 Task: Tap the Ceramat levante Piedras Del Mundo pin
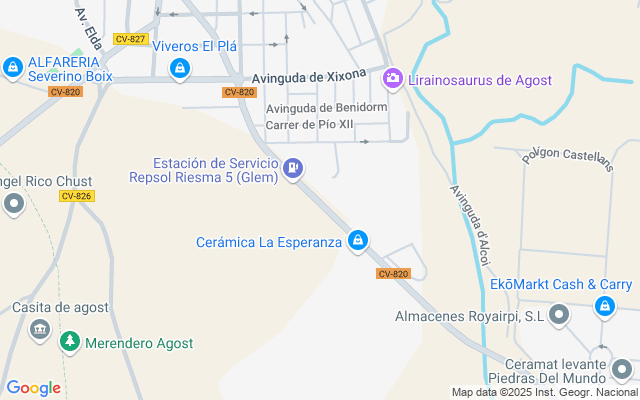tap(622, 370)
